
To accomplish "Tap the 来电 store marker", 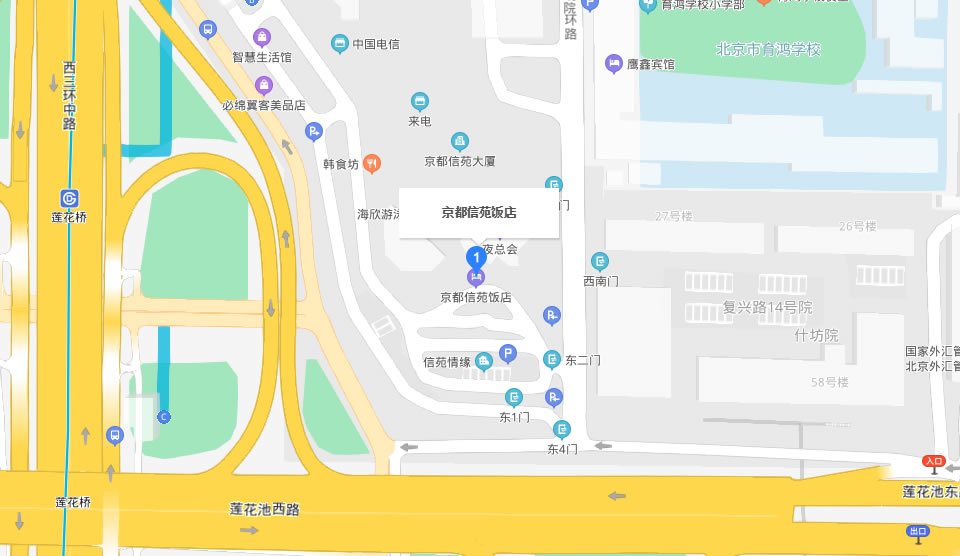I will coord(420,101).
